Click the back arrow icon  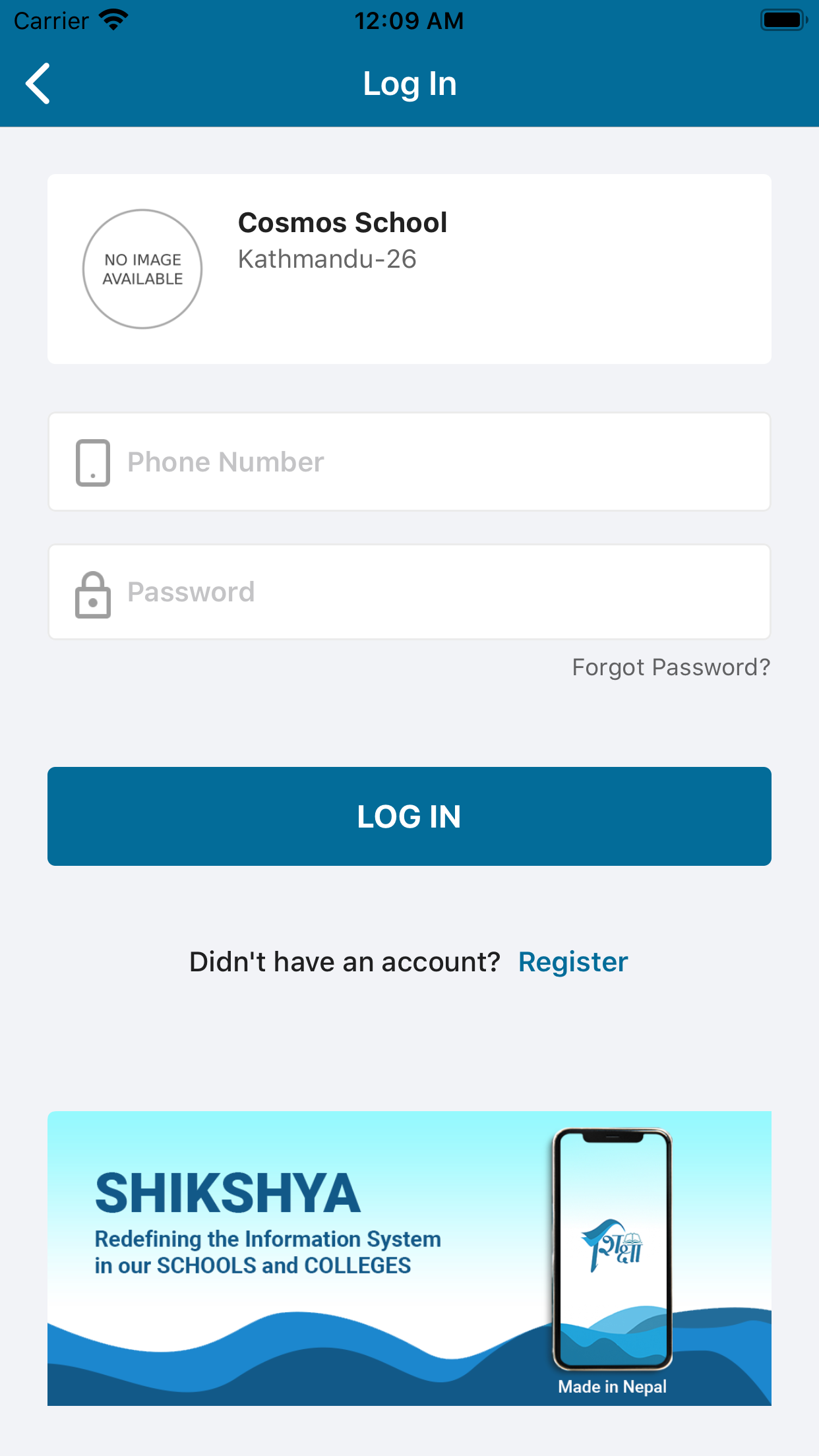coord(38,84)
